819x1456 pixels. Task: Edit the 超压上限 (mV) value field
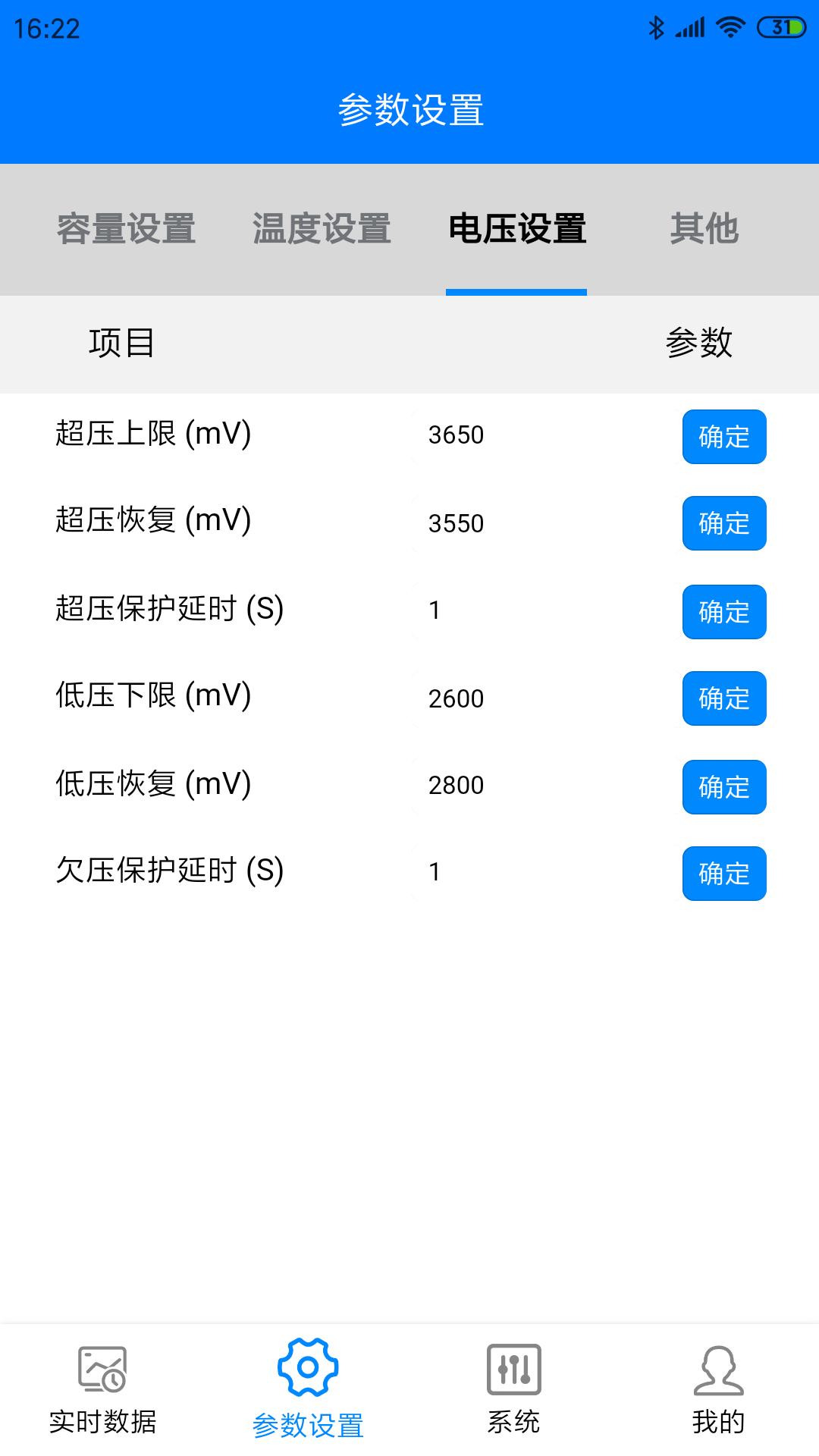click(542, 435)
